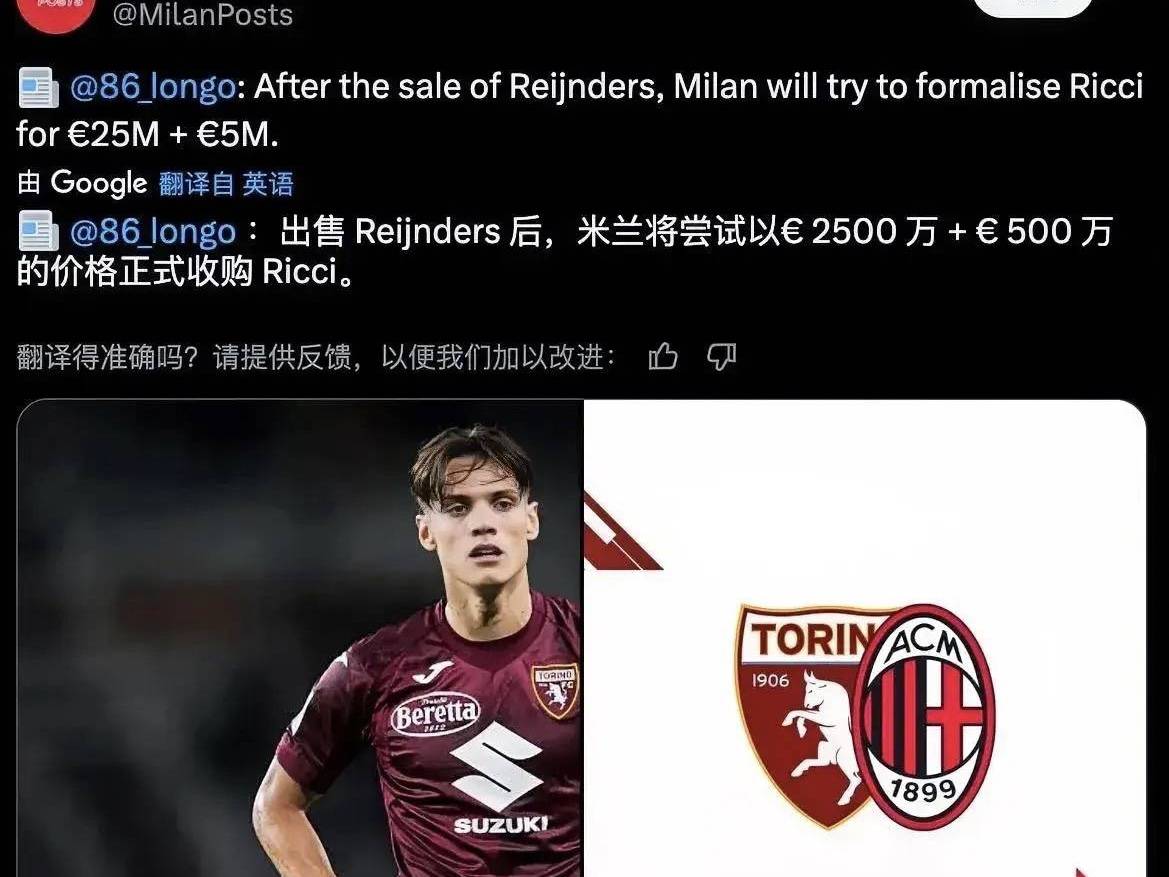The image size is (1169, 877).
Task: Open @86_longo mention in the Chinese translation
Action: [x=152, y=232]
